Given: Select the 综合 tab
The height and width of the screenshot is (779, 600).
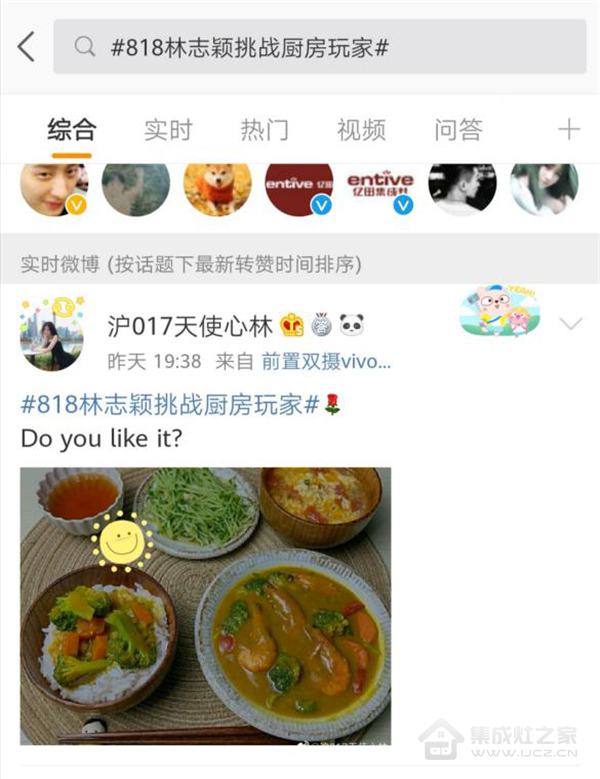Looking at the screenshot, I should point(72,129).
